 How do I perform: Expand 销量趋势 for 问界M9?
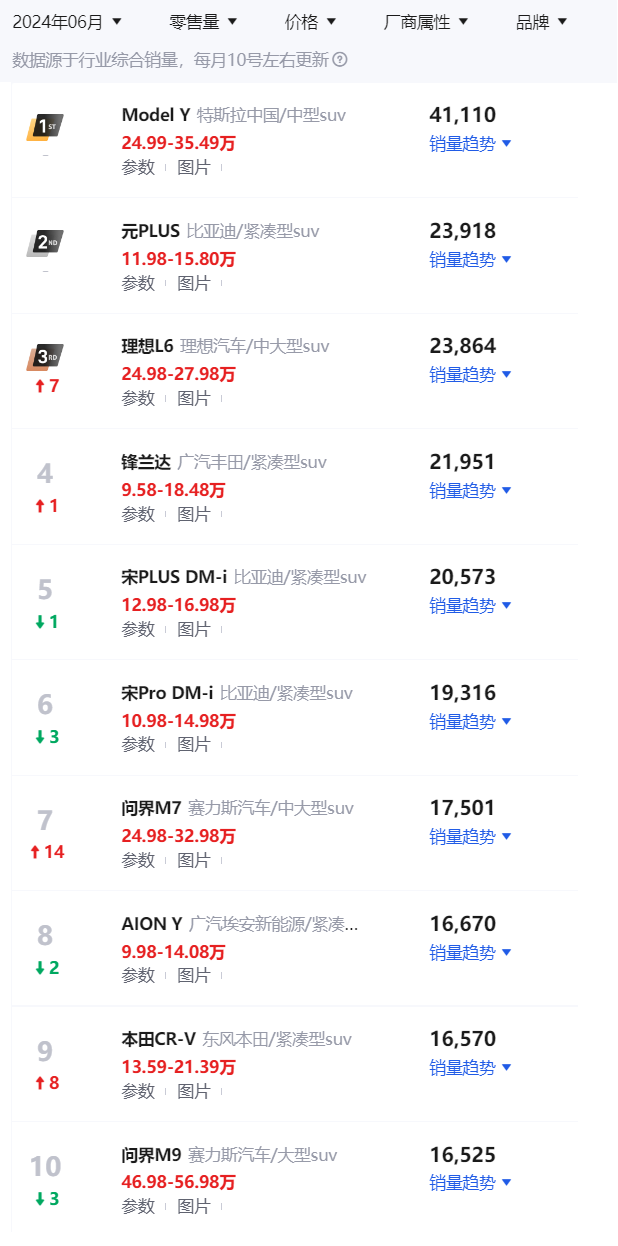(470, 1183)
